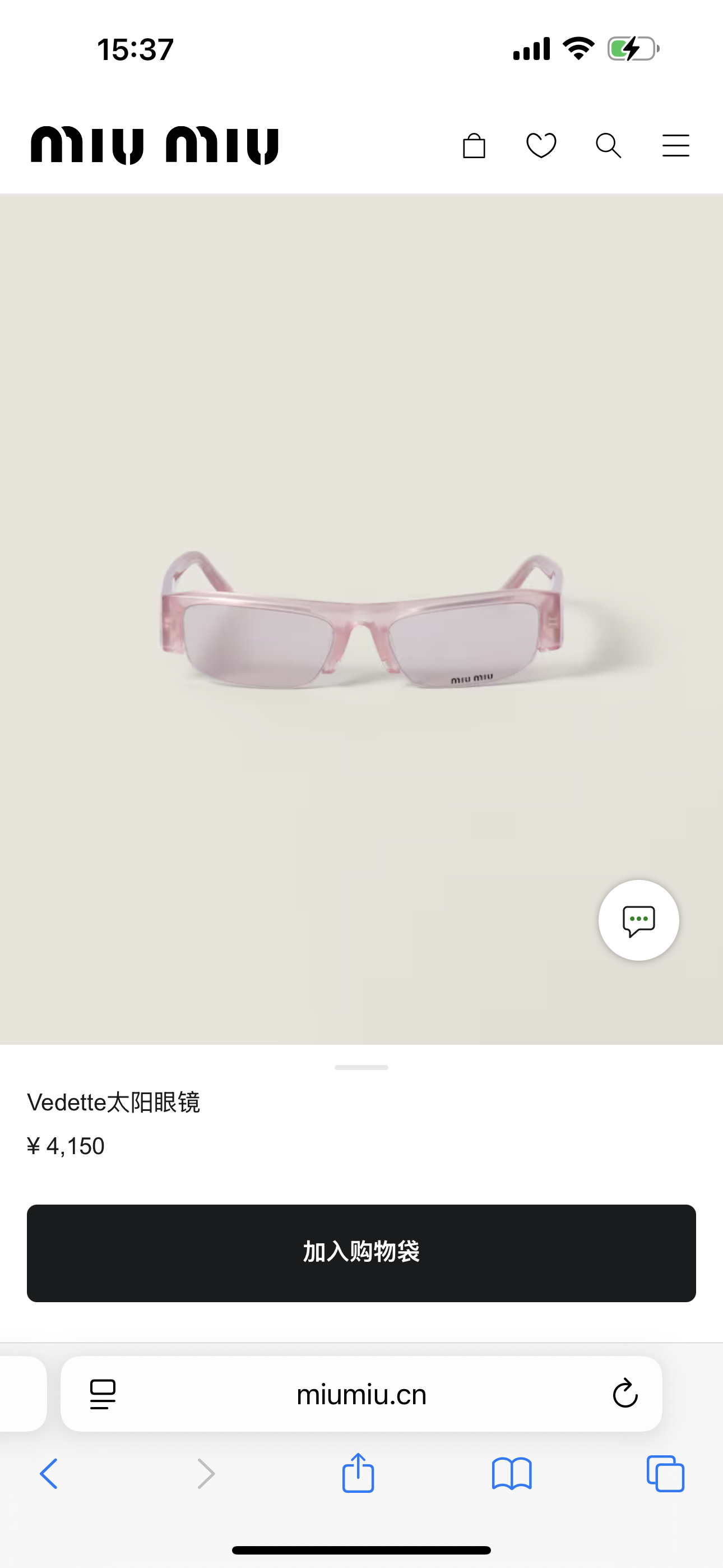Open site search magnifier

pos(608,146)
